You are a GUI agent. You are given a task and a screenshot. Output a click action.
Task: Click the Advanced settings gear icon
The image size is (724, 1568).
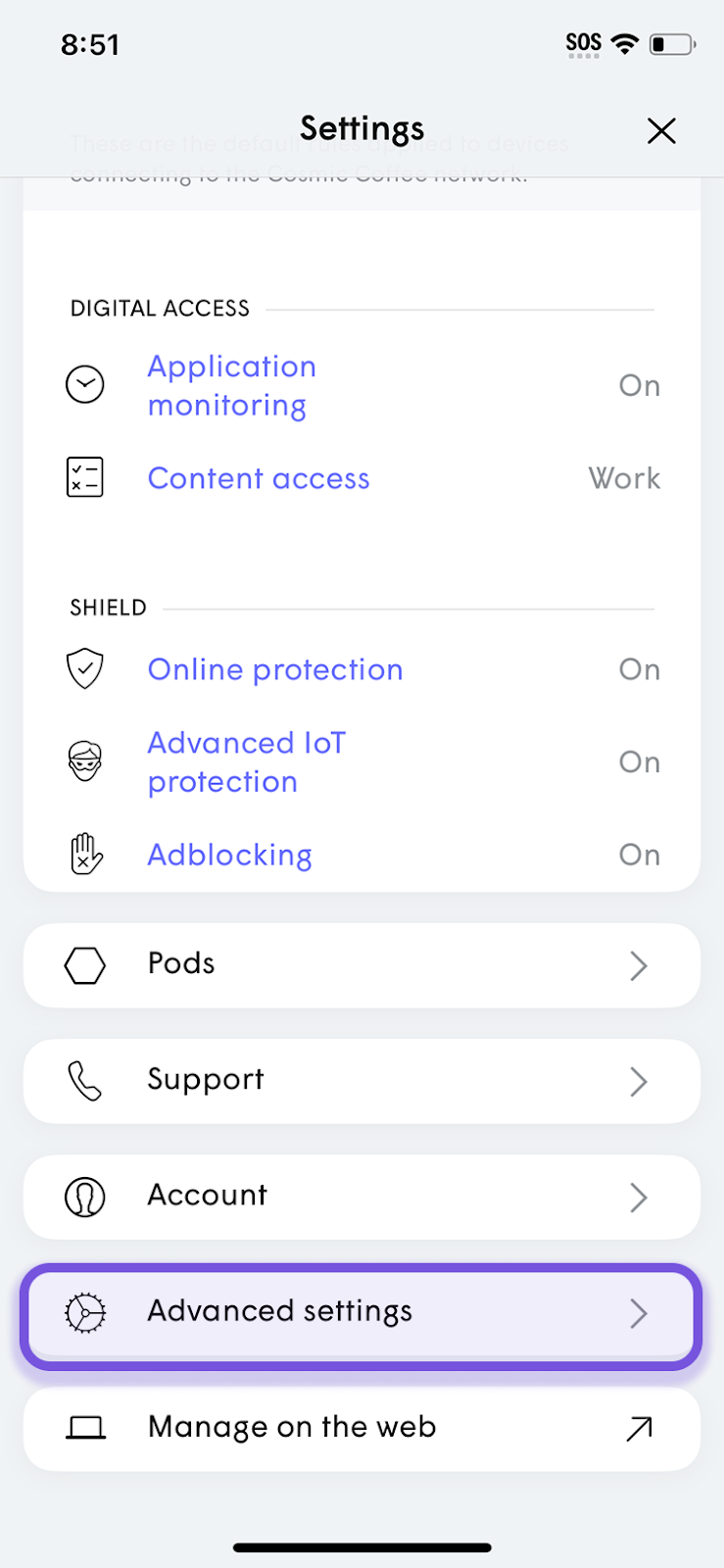click(84, 1311)
